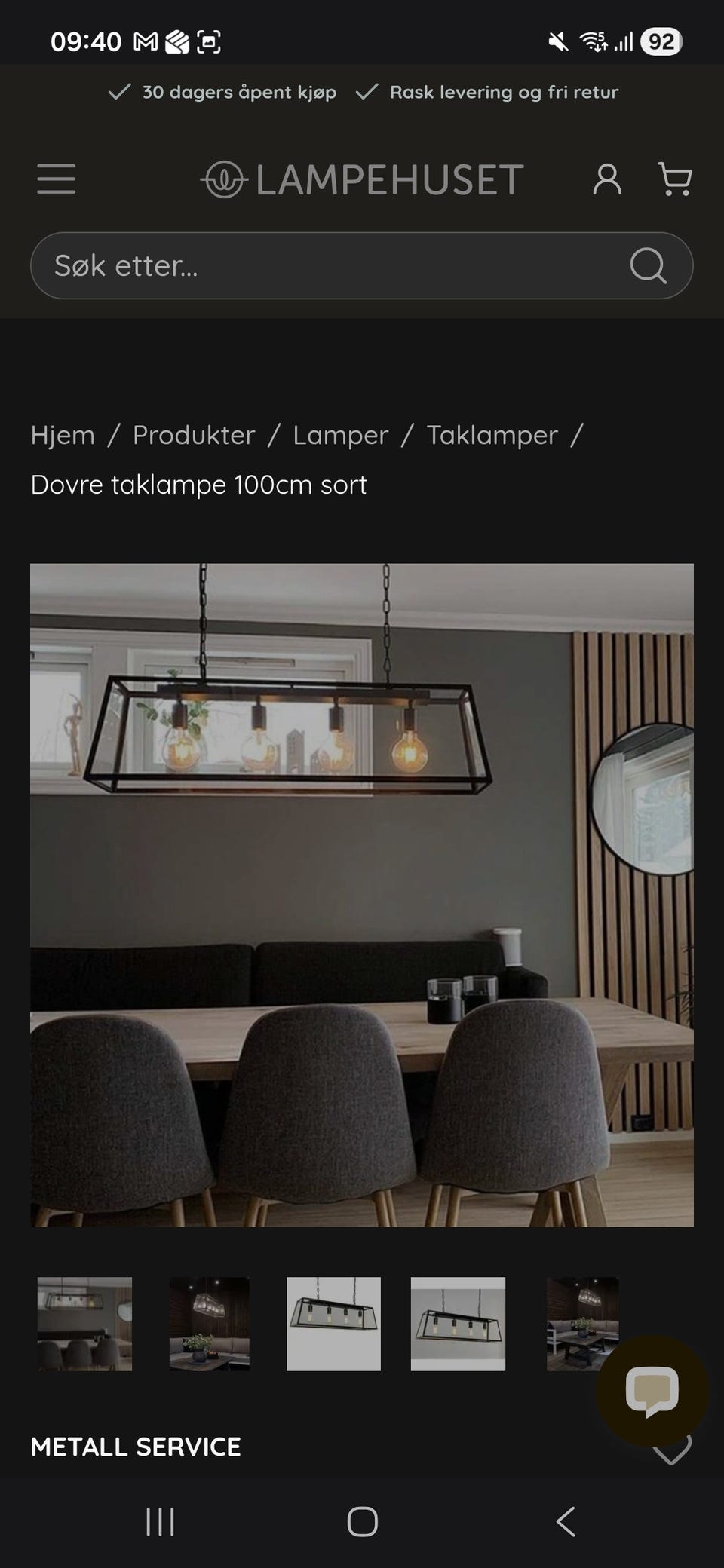Navigate to the Hjem breadcrumb
Image resolution: width=724 pixels, height=1568 pixels.
tap(63, 435)
